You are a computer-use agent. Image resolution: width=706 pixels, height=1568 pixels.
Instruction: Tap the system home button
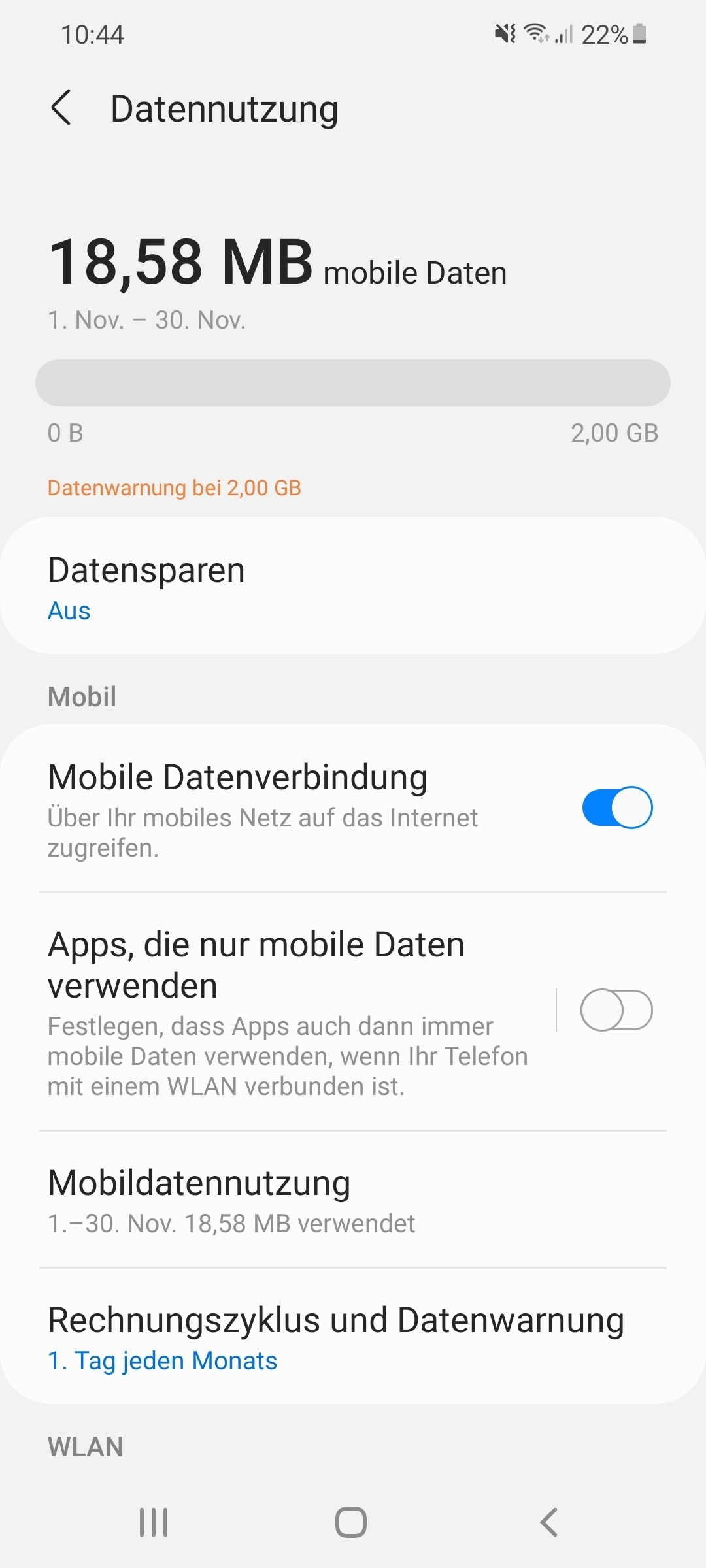(351, 1522)
